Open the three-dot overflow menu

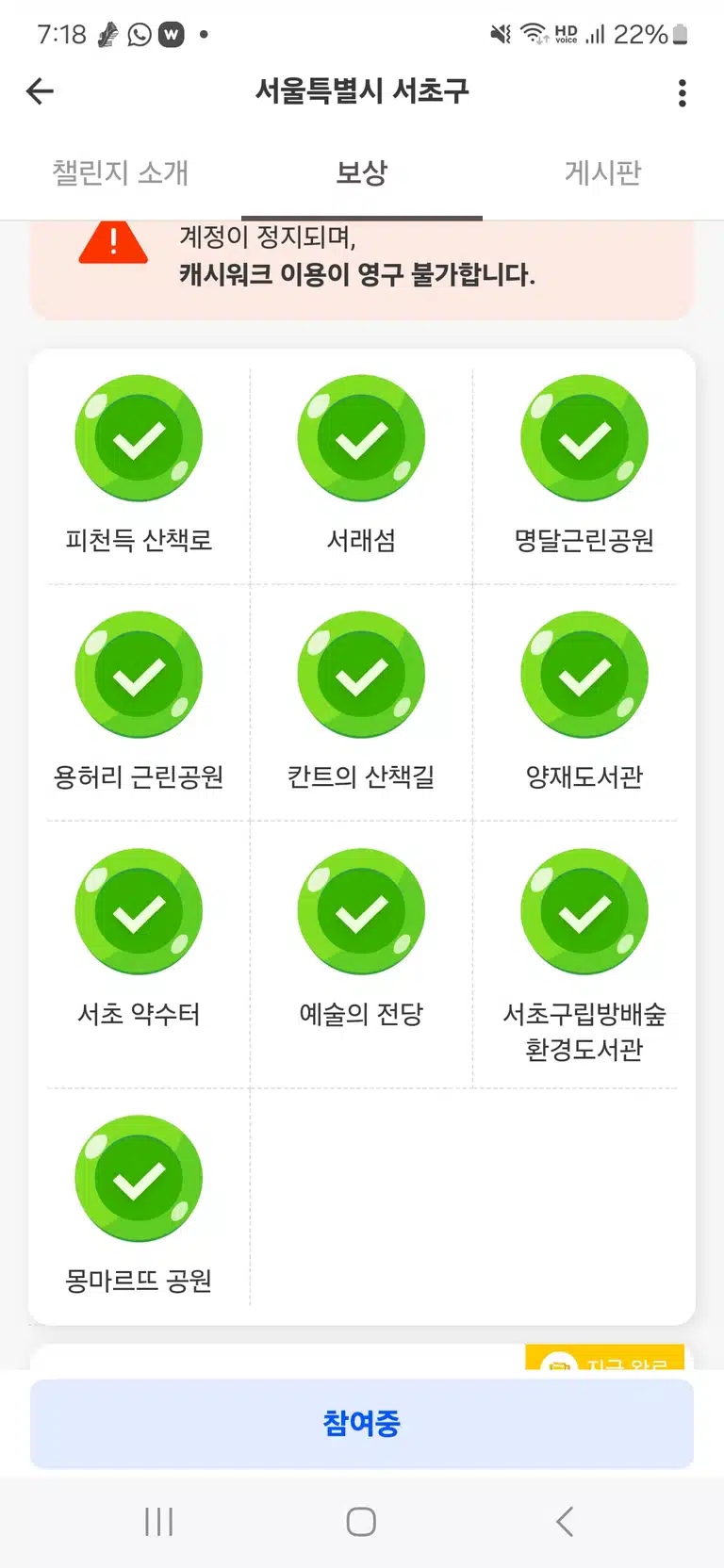tap(683, 92)
